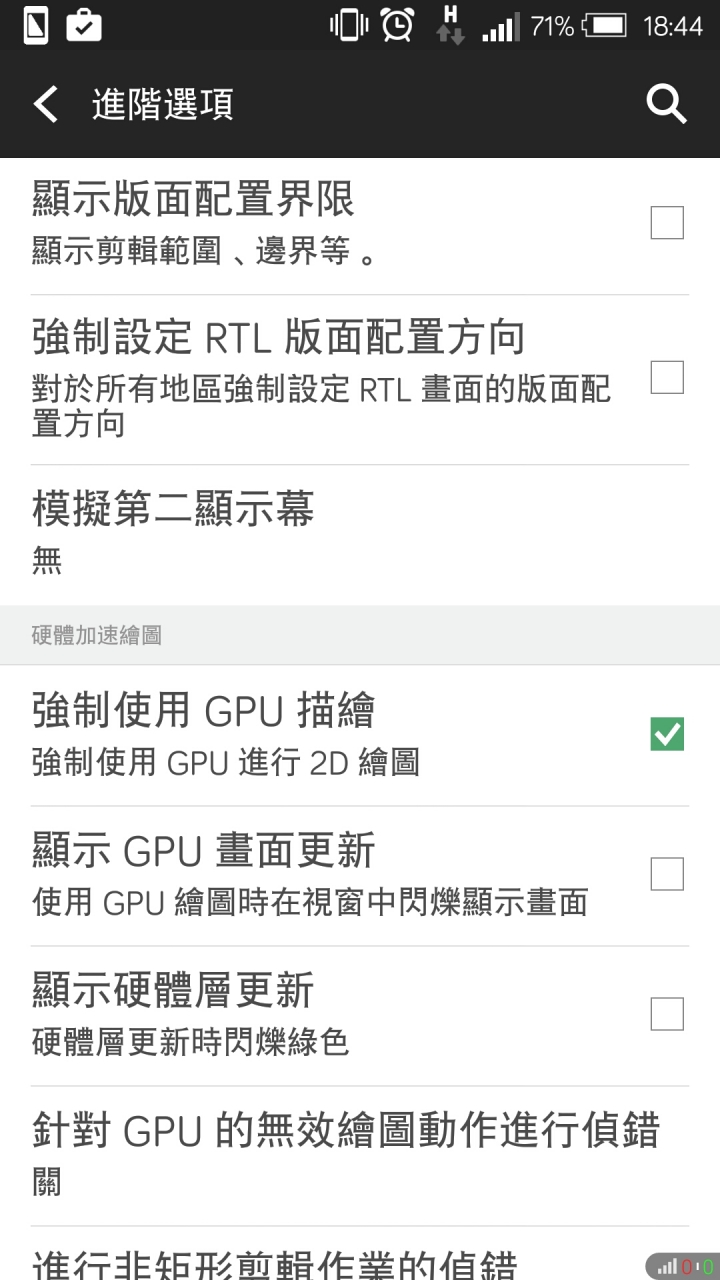Toggle 顯示硬體層更新 checkbox

[667, 1014]
